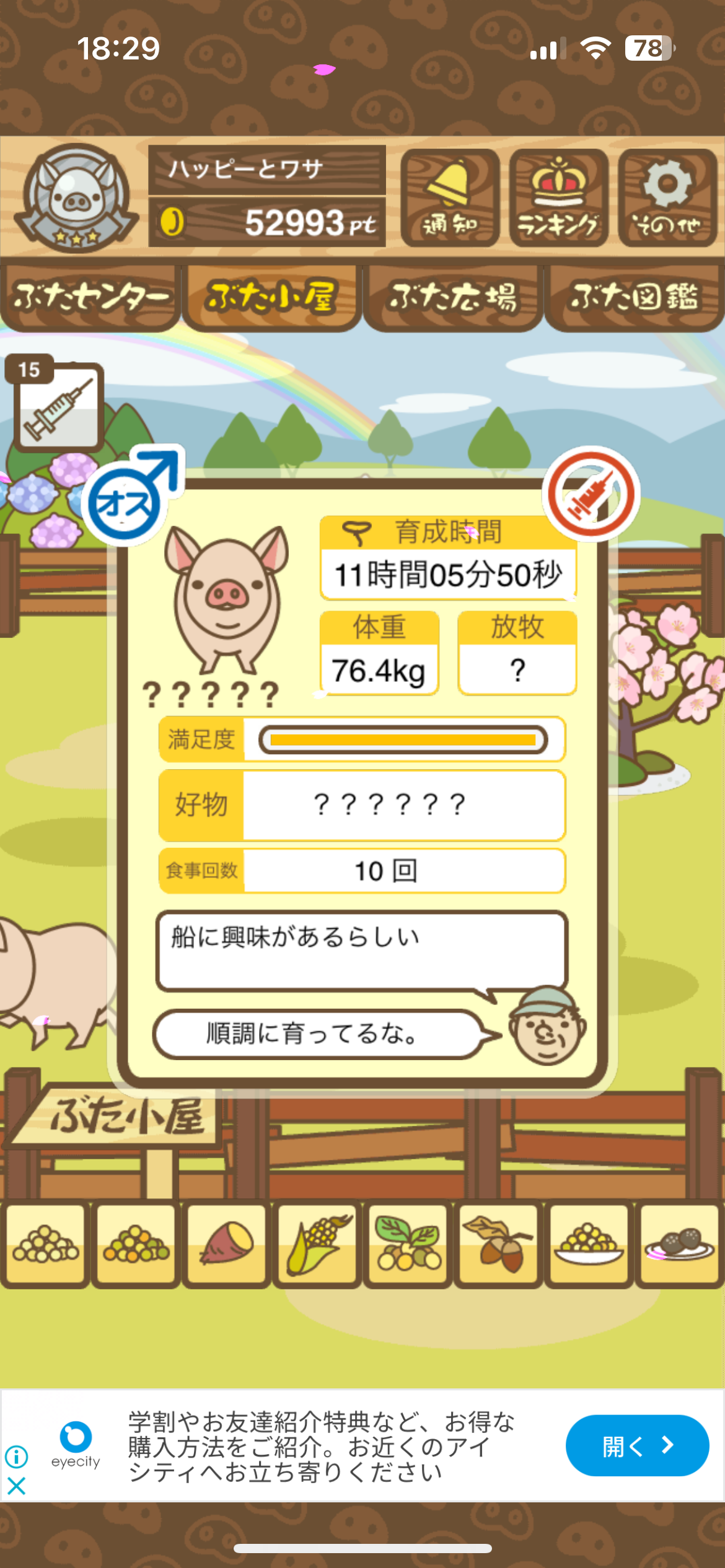
Task: Feed the pig the corn cob
Action: tap(317, 1244)
